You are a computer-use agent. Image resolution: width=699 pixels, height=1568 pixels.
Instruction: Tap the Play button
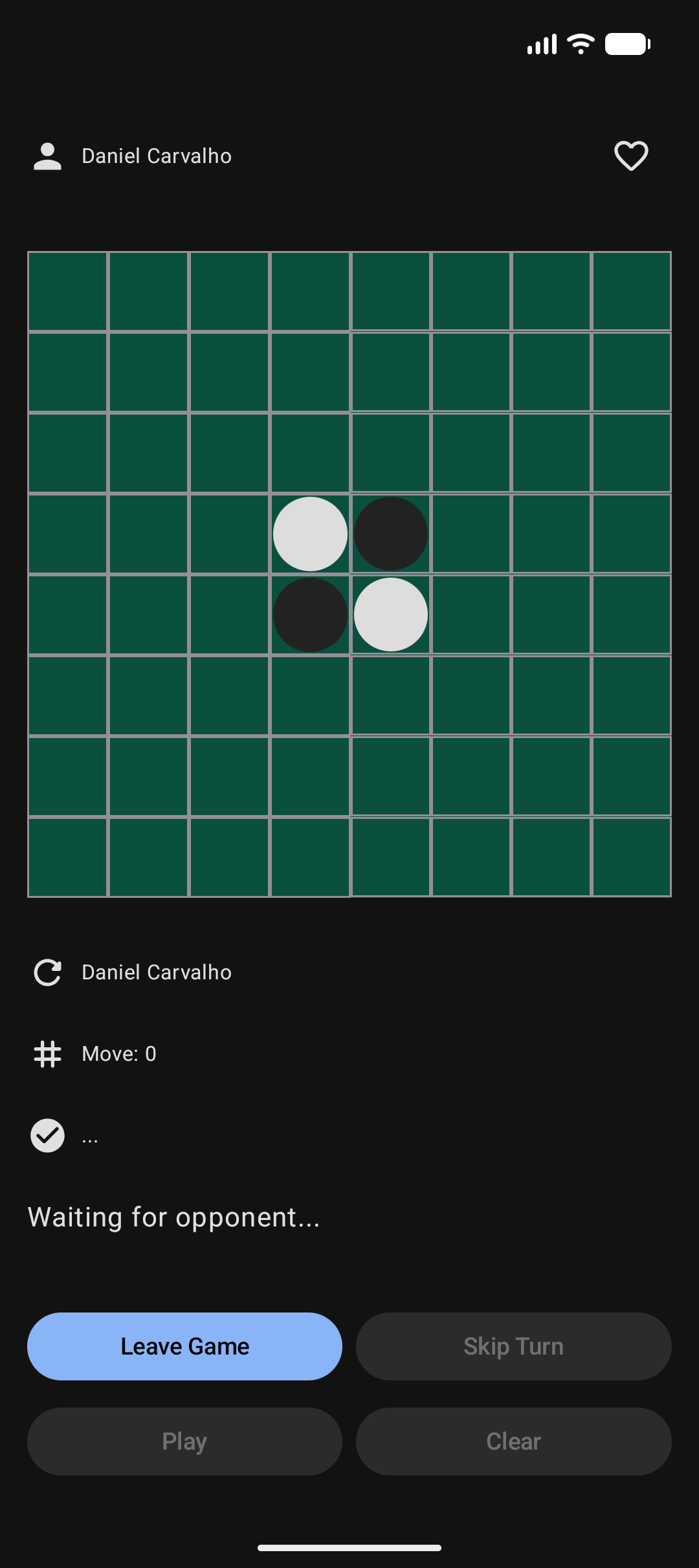coord(184,1441)
